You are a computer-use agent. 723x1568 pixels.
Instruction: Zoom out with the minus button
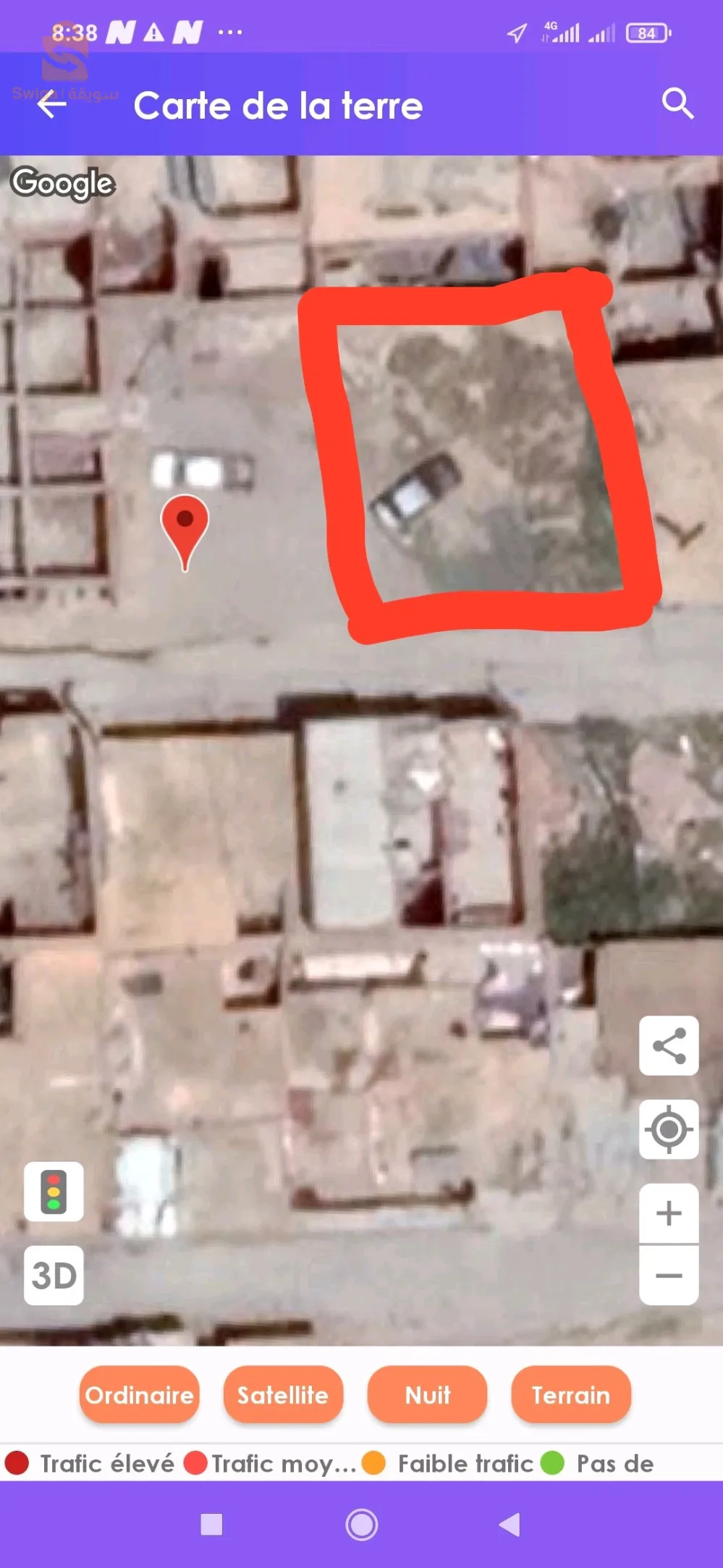pos(669,1276)
